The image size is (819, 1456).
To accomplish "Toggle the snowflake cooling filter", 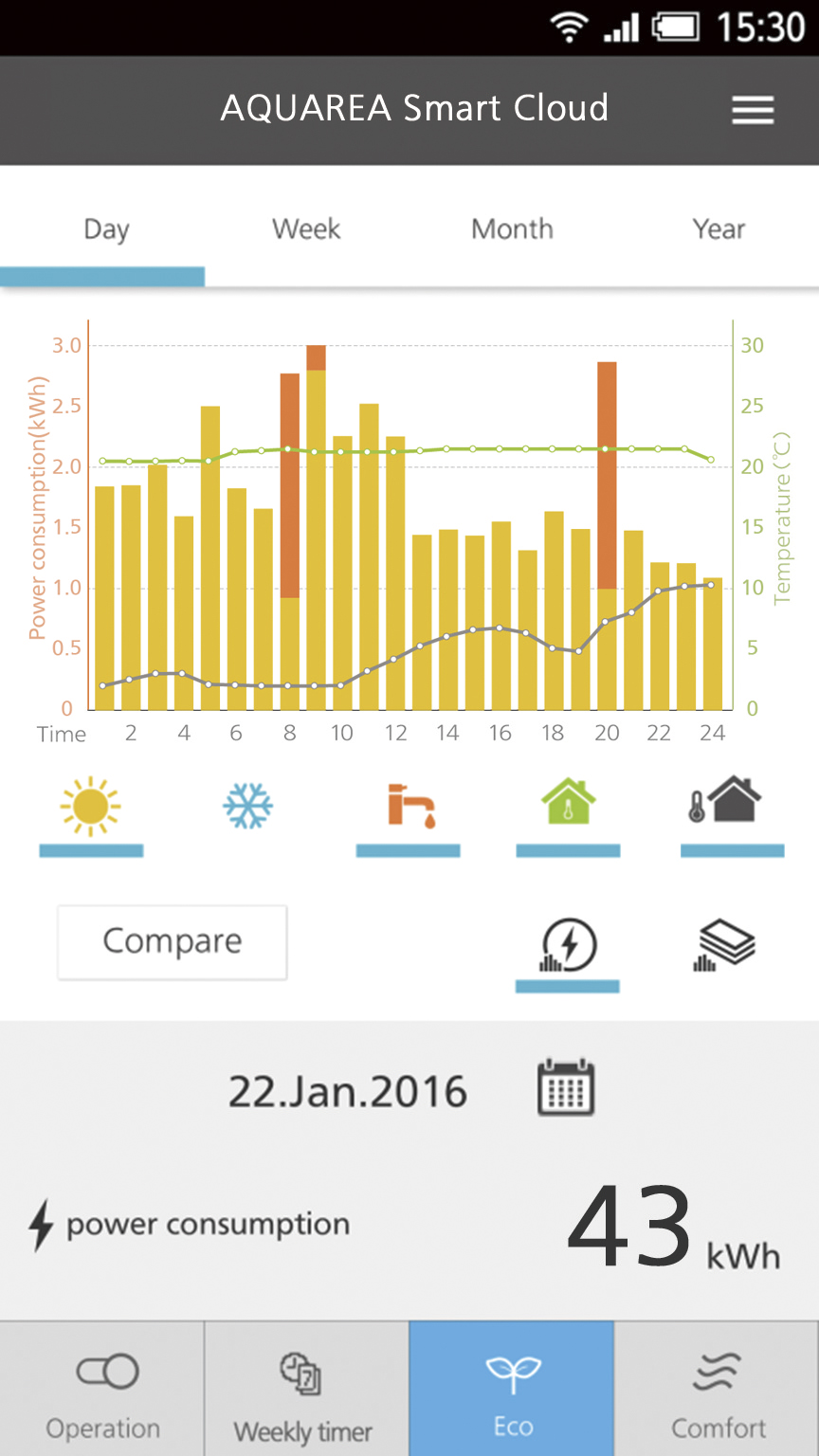I will [x=248, y=806].
